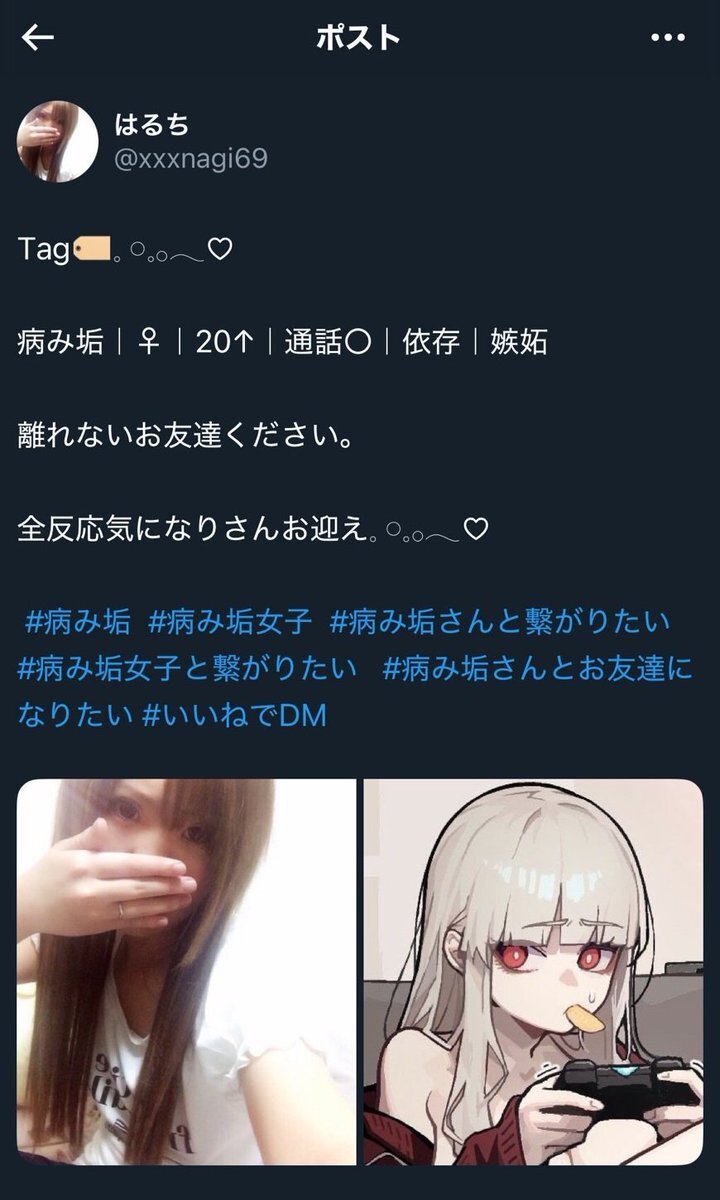This screenshot has height=1200, width=720.
Task: Open the hashtag #病み垢さんと繋がりたい
Action: tap(499, 622)
